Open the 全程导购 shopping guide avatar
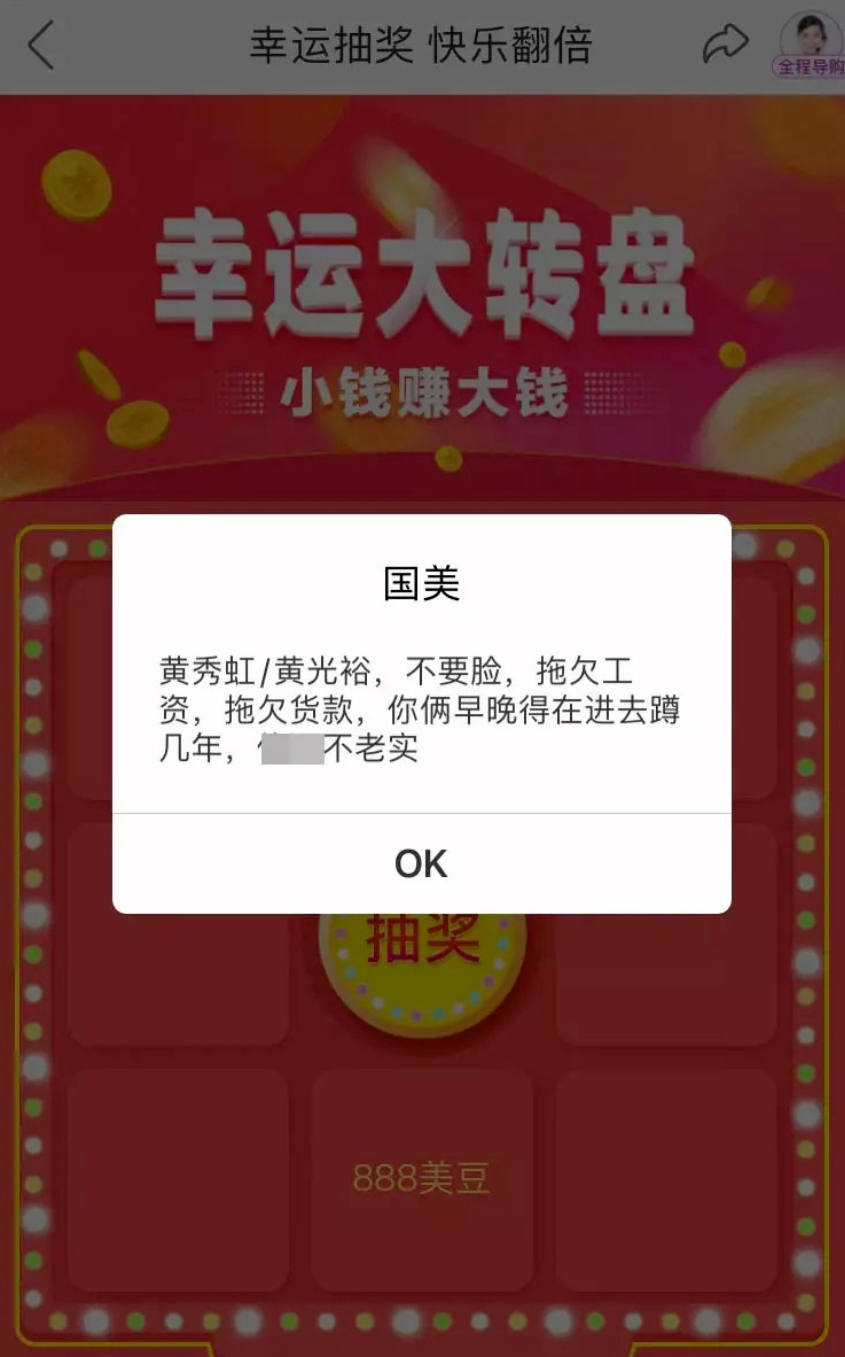The image size is (845, 1357). [x=810, y=44]
